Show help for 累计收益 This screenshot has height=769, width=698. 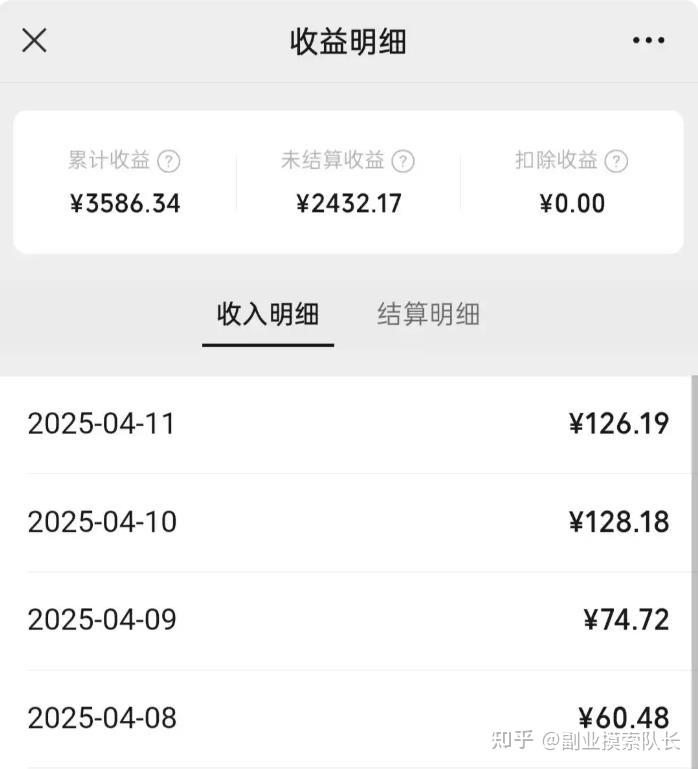[x=170, y=160]
